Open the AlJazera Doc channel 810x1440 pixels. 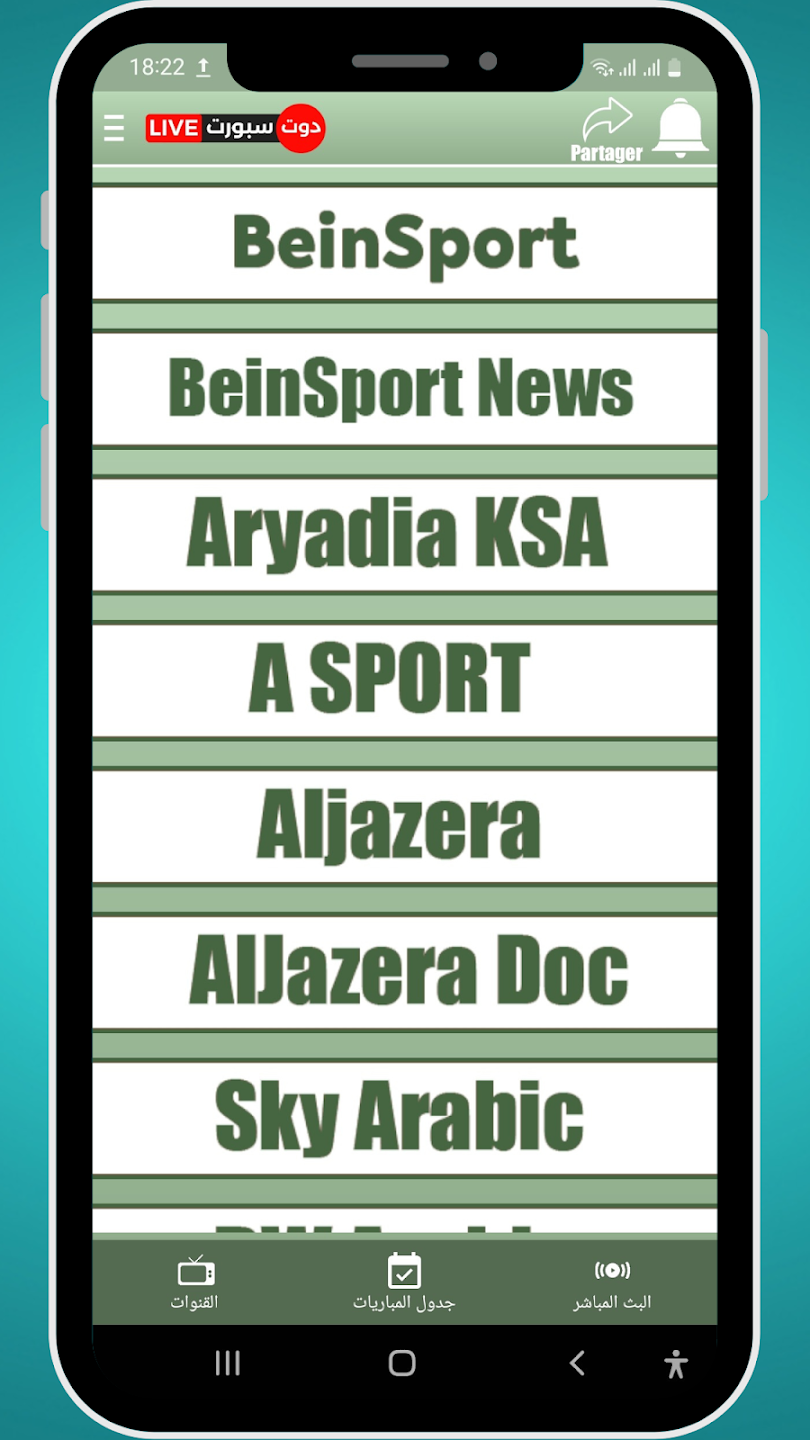coord(405,972)
